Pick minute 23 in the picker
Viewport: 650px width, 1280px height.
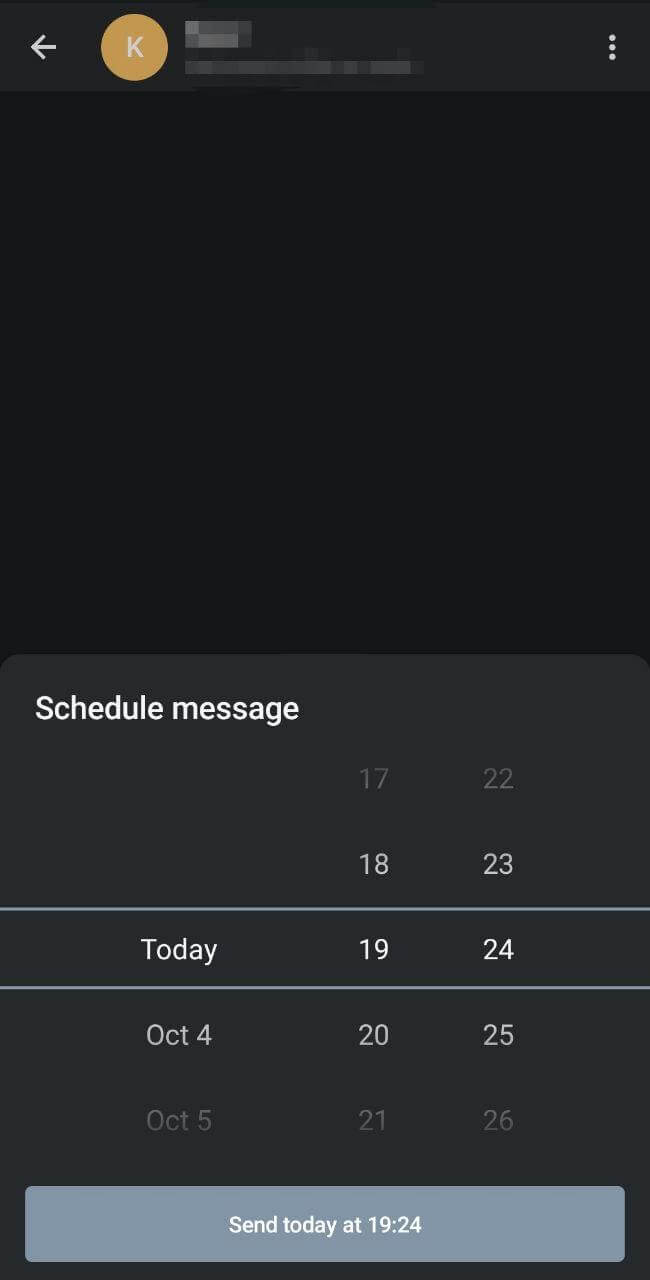point(498,864)
